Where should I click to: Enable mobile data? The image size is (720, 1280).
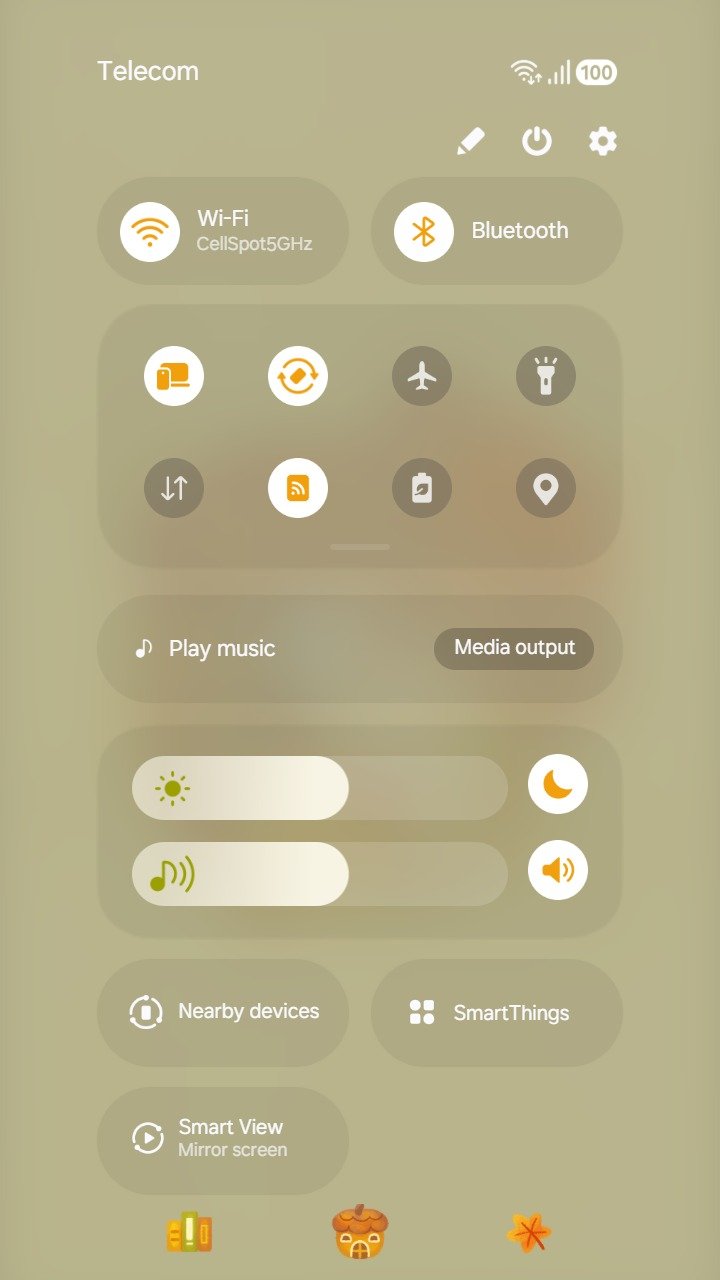click(x=174, y=488)
